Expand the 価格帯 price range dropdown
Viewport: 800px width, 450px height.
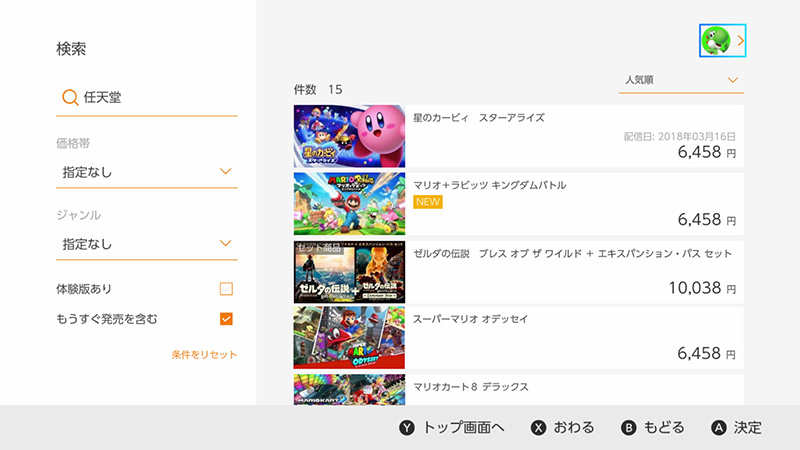146,172
